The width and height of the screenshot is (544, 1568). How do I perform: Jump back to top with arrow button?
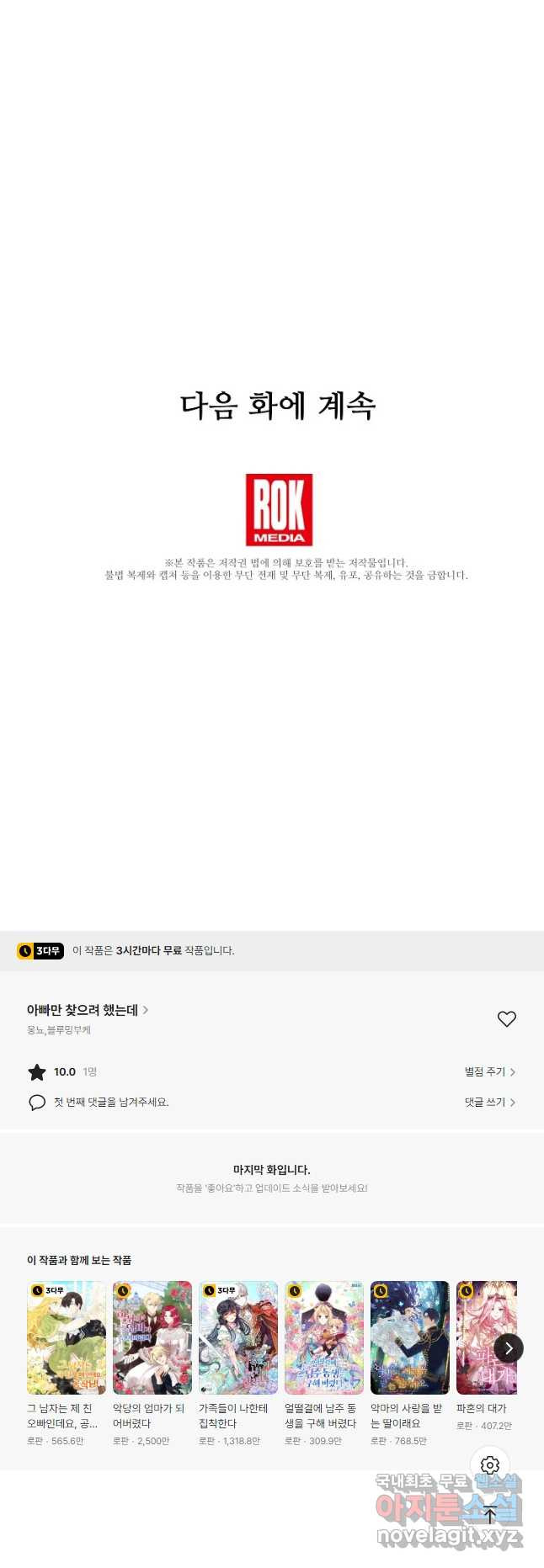coord(490,1514)
